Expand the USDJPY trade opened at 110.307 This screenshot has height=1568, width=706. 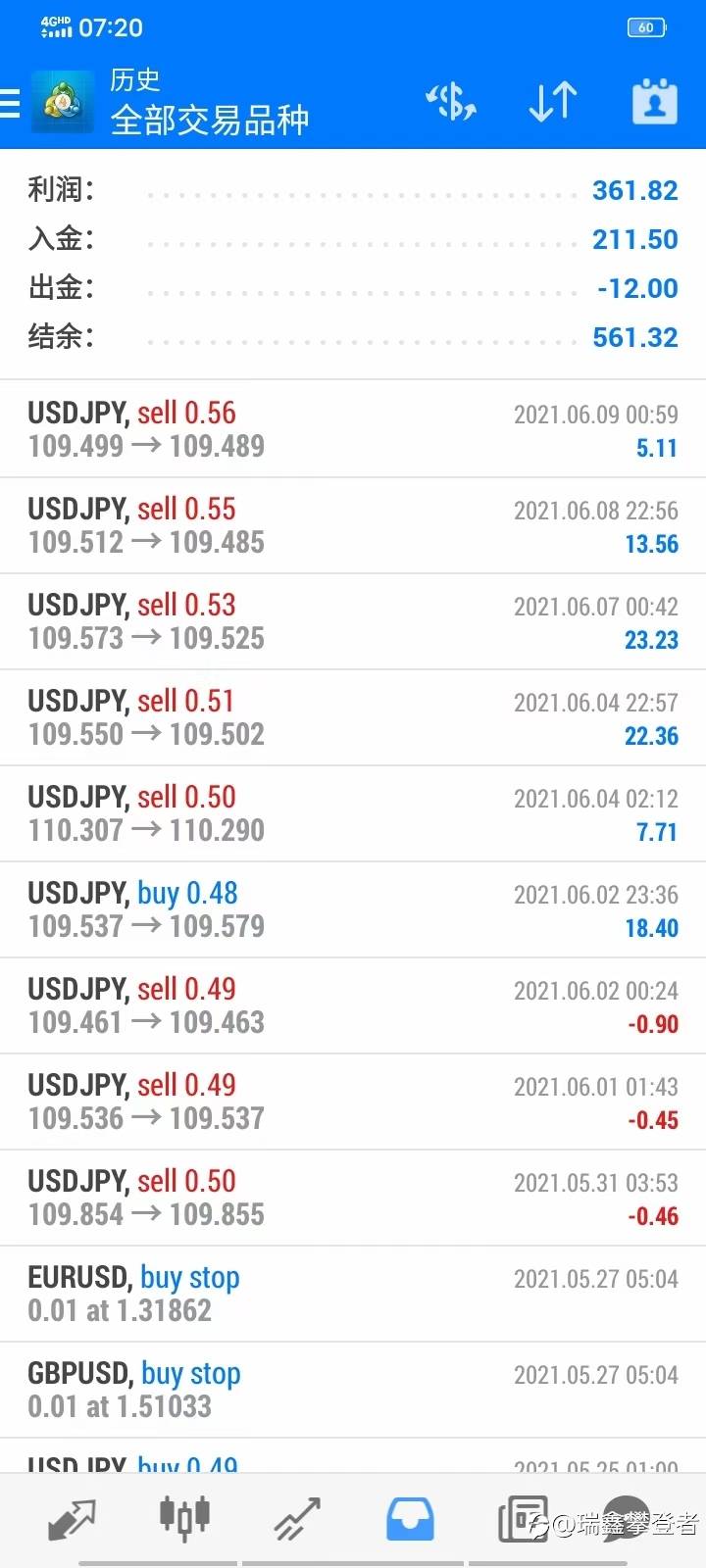pos(353,813)
